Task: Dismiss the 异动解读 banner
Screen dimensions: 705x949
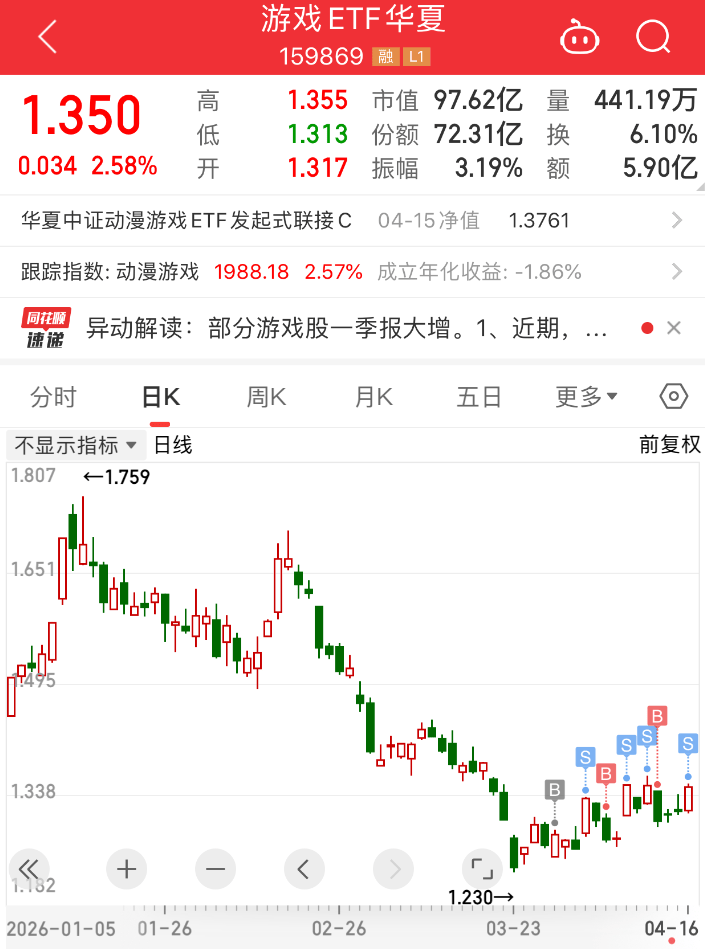Action: click(x=674, y=328)
